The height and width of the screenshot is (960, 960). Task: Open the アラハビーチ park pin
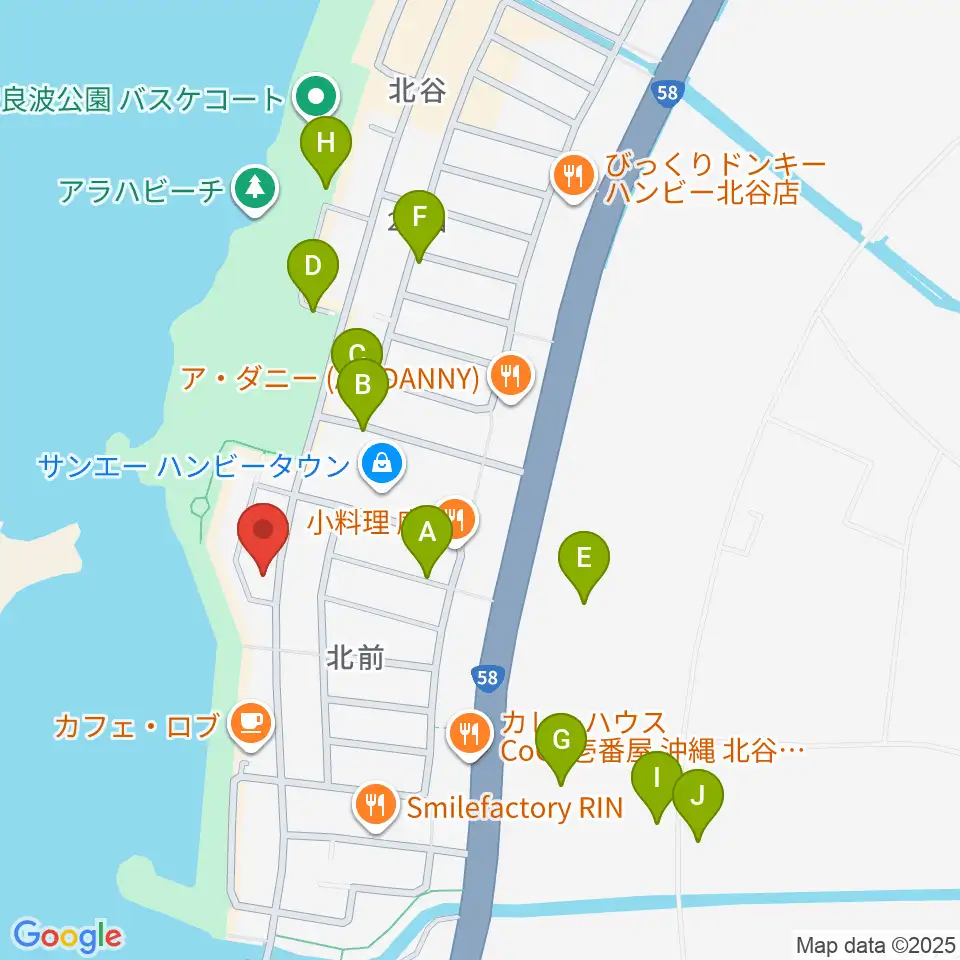(x=255, y=190)
